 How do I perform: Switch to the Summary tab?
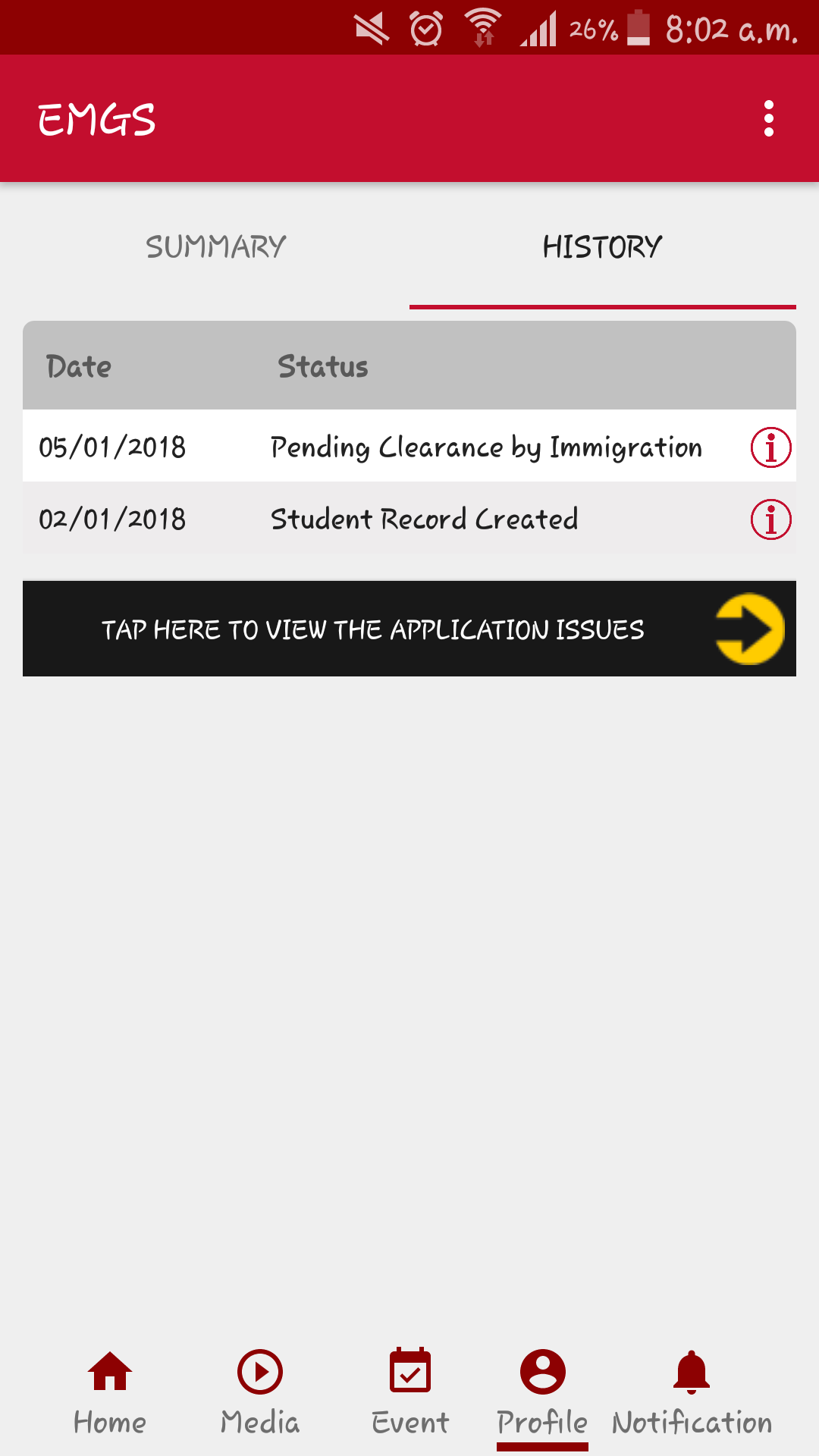pyautogui.click(x=216, y=247)
